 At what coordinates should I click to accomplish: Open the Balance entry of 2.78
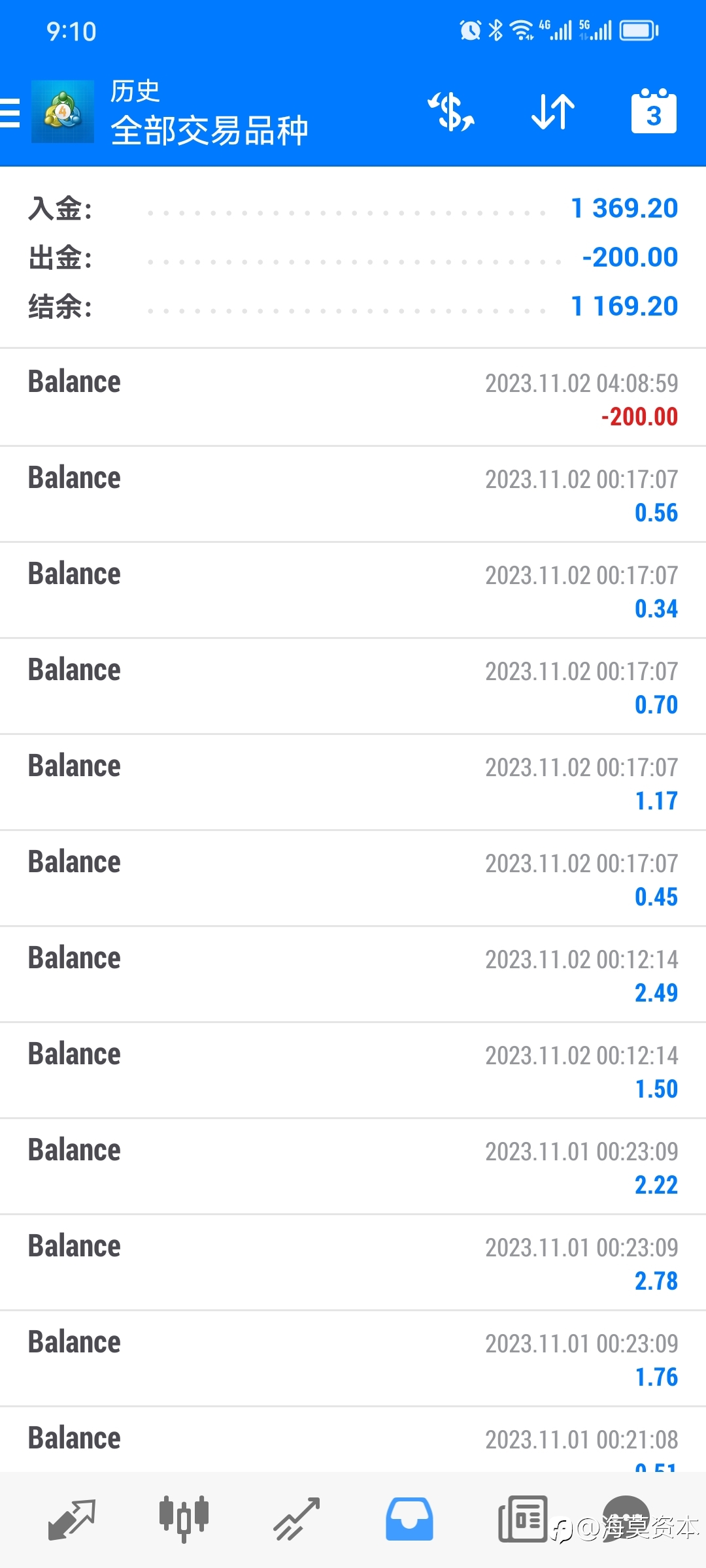(x=353, y=1263)
